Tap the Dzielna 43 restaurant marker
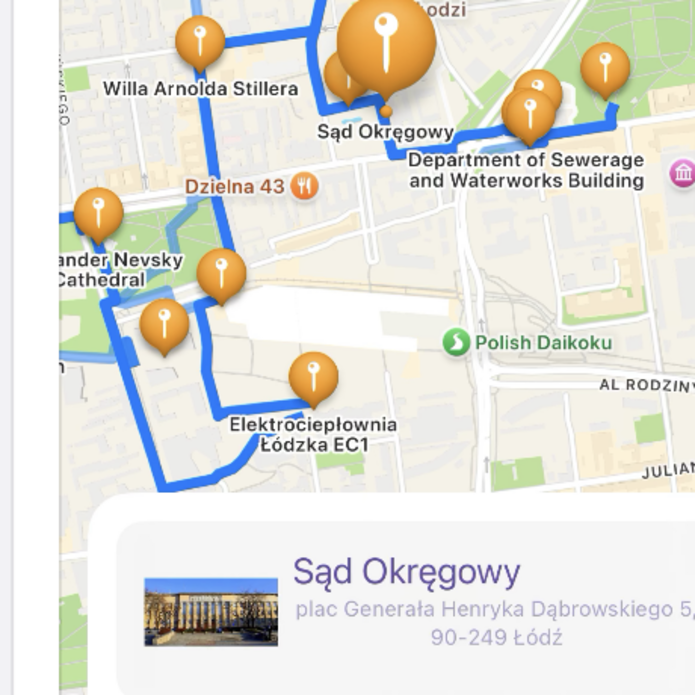Viewport: 695px width, 695px height. (305, 187)
